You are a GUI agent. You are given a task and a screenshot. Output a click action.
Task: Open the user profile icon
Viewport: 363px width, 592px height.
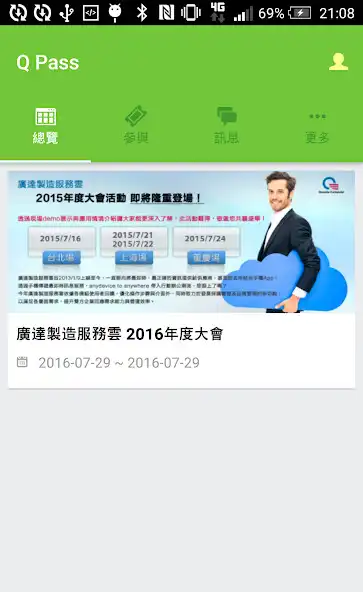pyautogui.click(x=338, y=62)
